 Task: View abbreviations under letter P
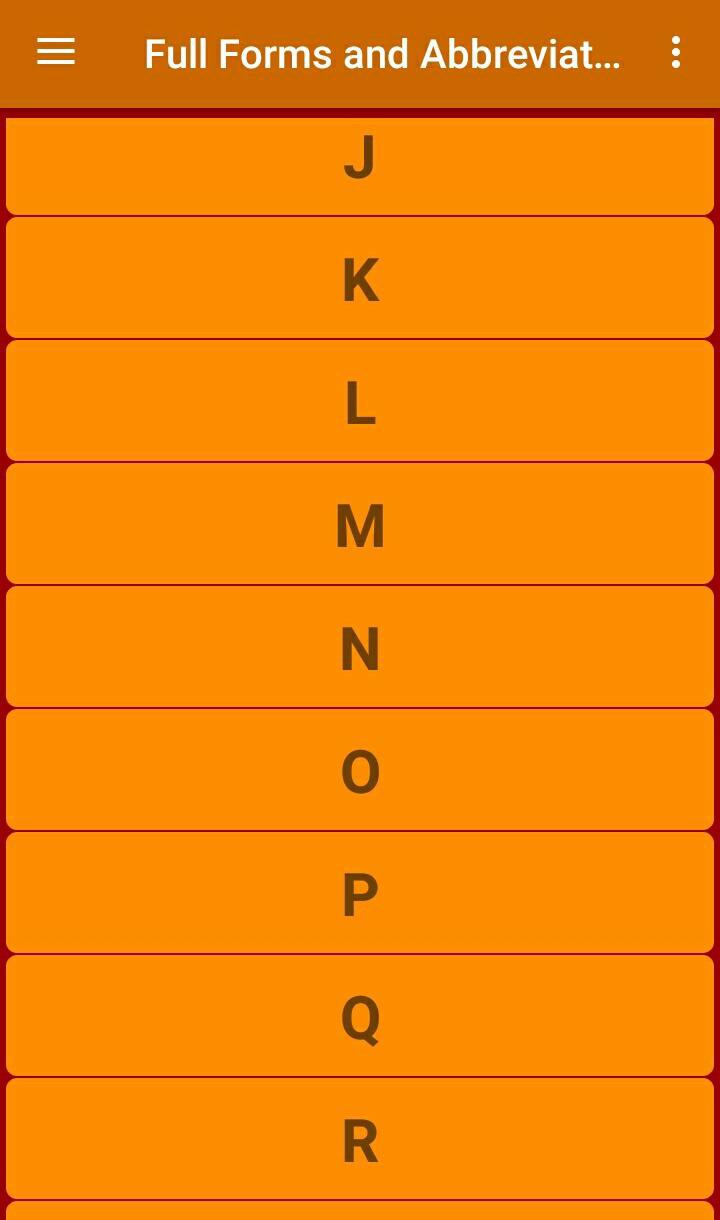pos(360,891)
